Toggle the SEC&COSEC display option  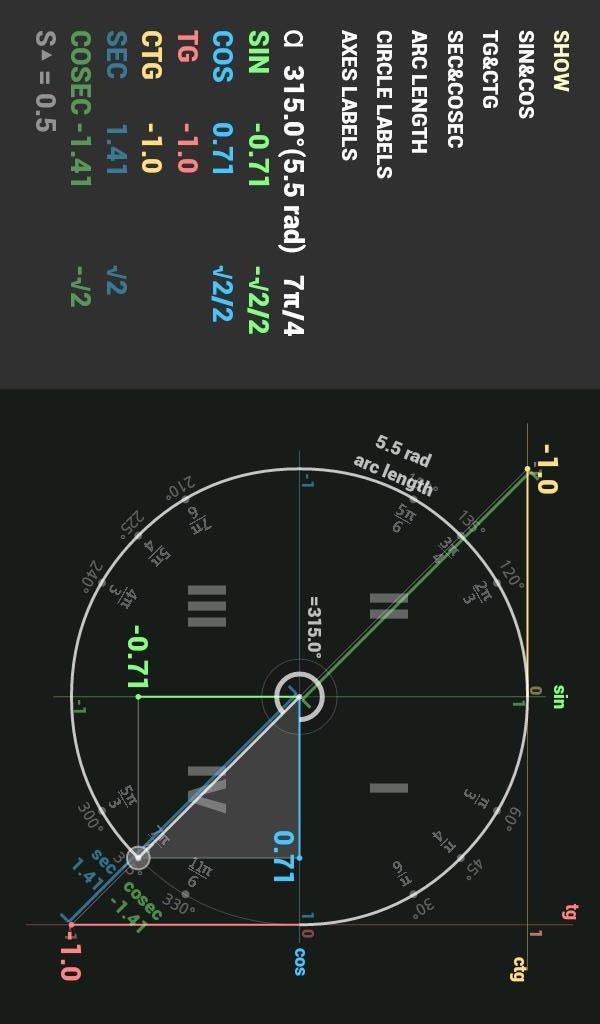coord(455,89)
